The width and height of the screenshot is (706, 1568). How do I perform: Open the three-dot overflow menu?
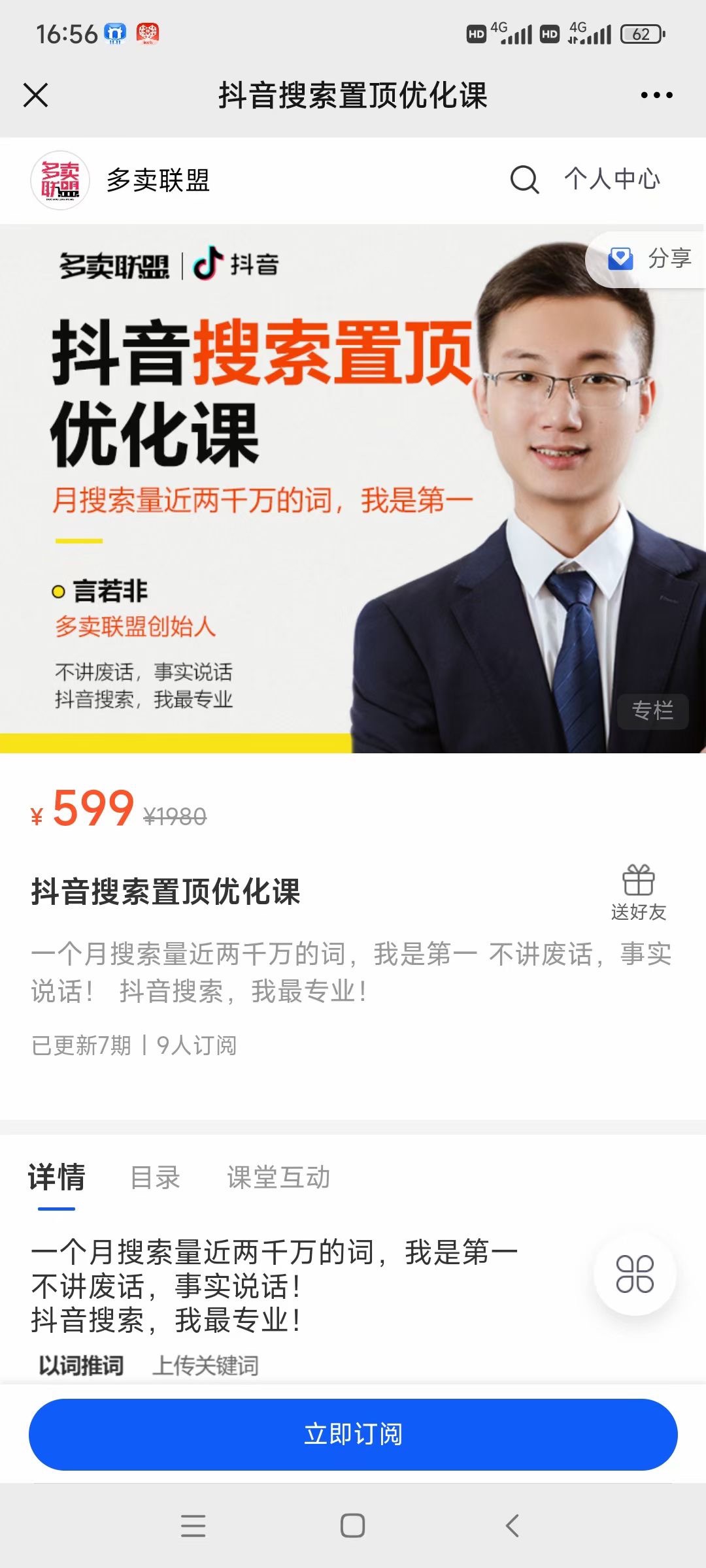coord(656,95)
